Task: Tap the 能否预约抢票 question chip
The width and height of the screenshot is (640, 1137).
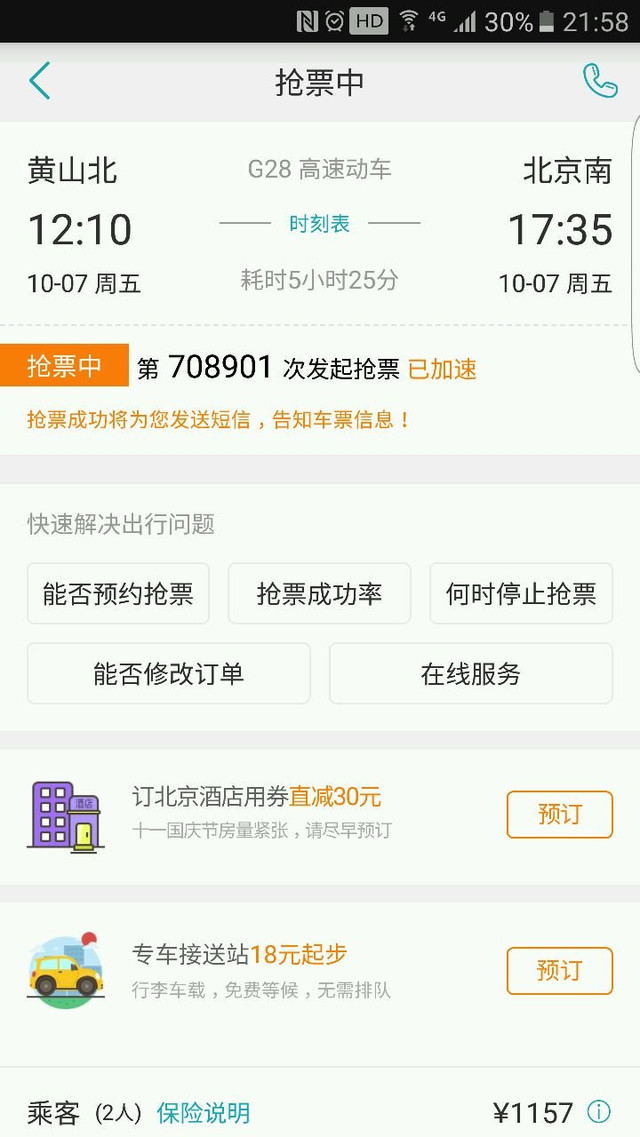Action: tap(118, 594)
